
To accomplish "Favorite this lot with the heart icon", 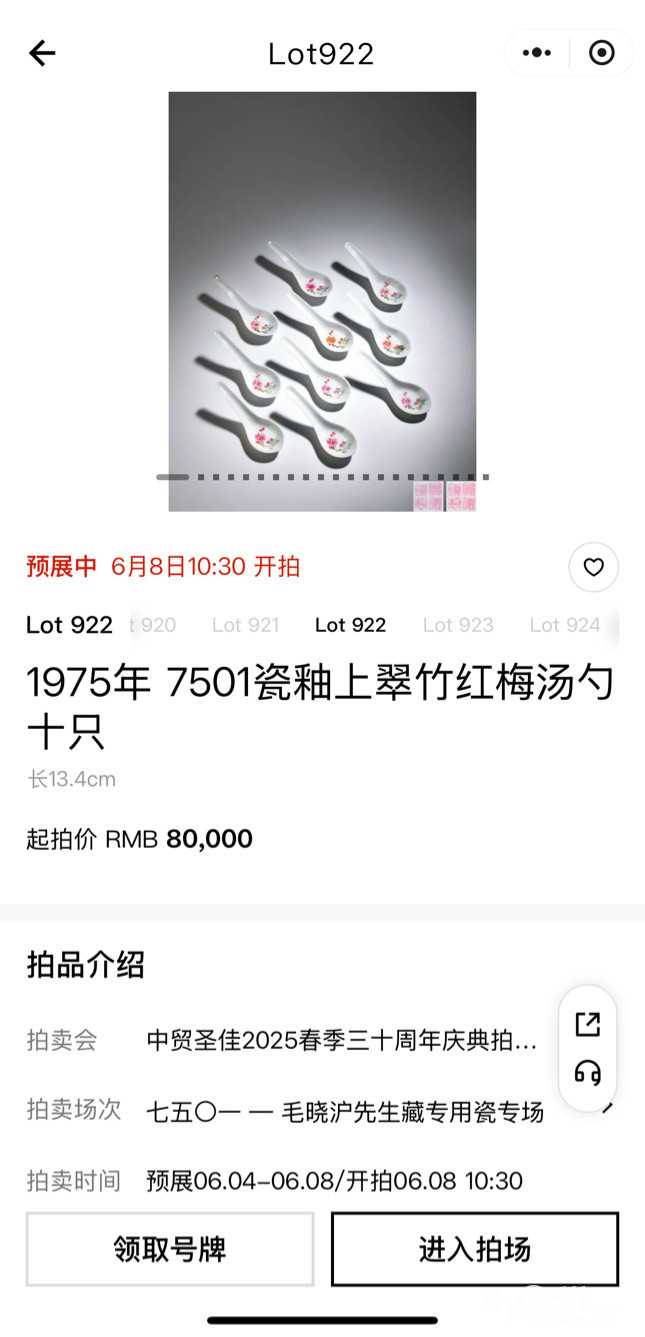I will 593,567.
